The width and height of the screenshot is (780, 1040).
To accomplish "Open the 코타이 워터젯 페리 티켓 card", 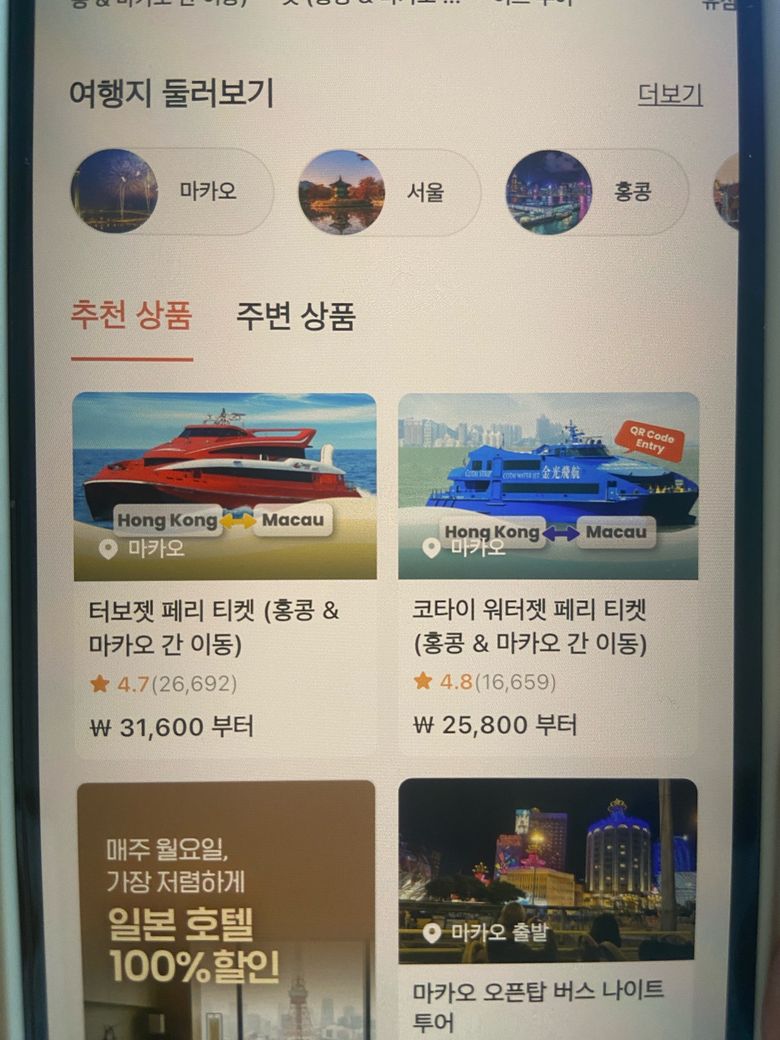I will click(x=548, y=570).
